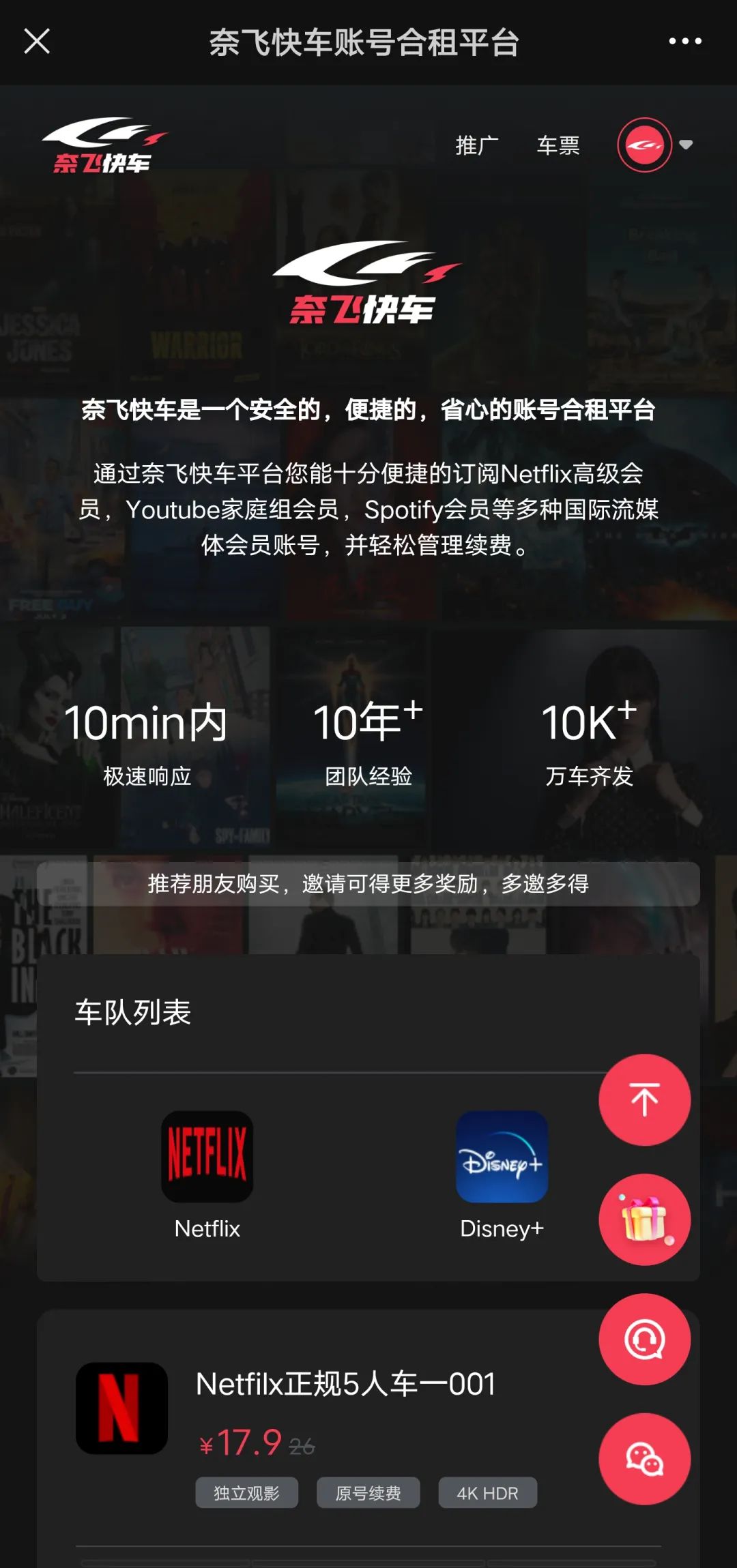
Task: Click the referral rewards banner 推荐朋友购买
Action: tap(369, 883)
